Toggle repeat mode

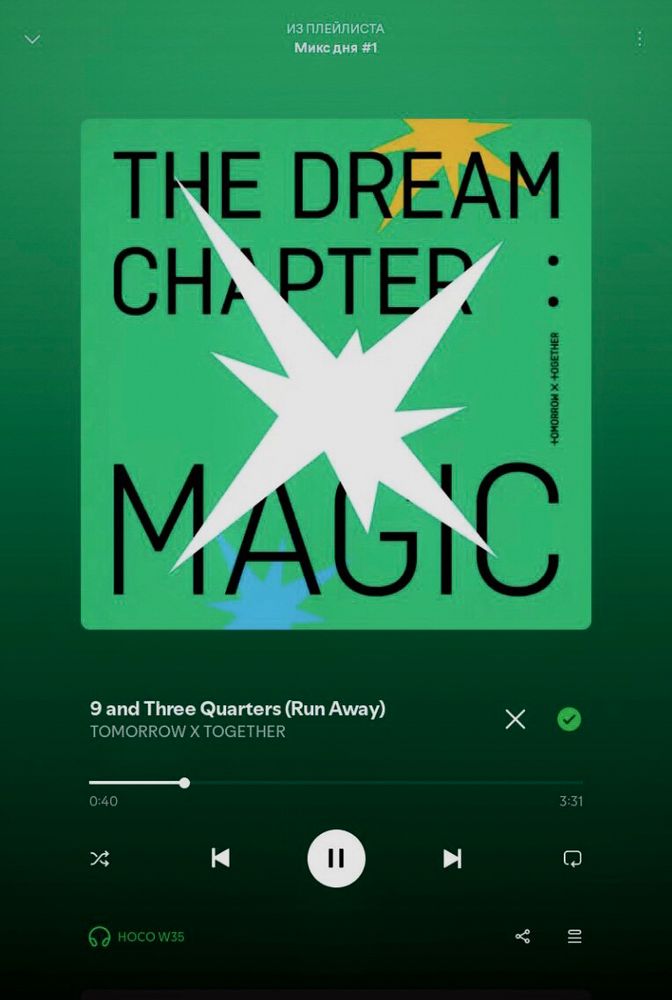pyautogui.click(x=572, y=858)
